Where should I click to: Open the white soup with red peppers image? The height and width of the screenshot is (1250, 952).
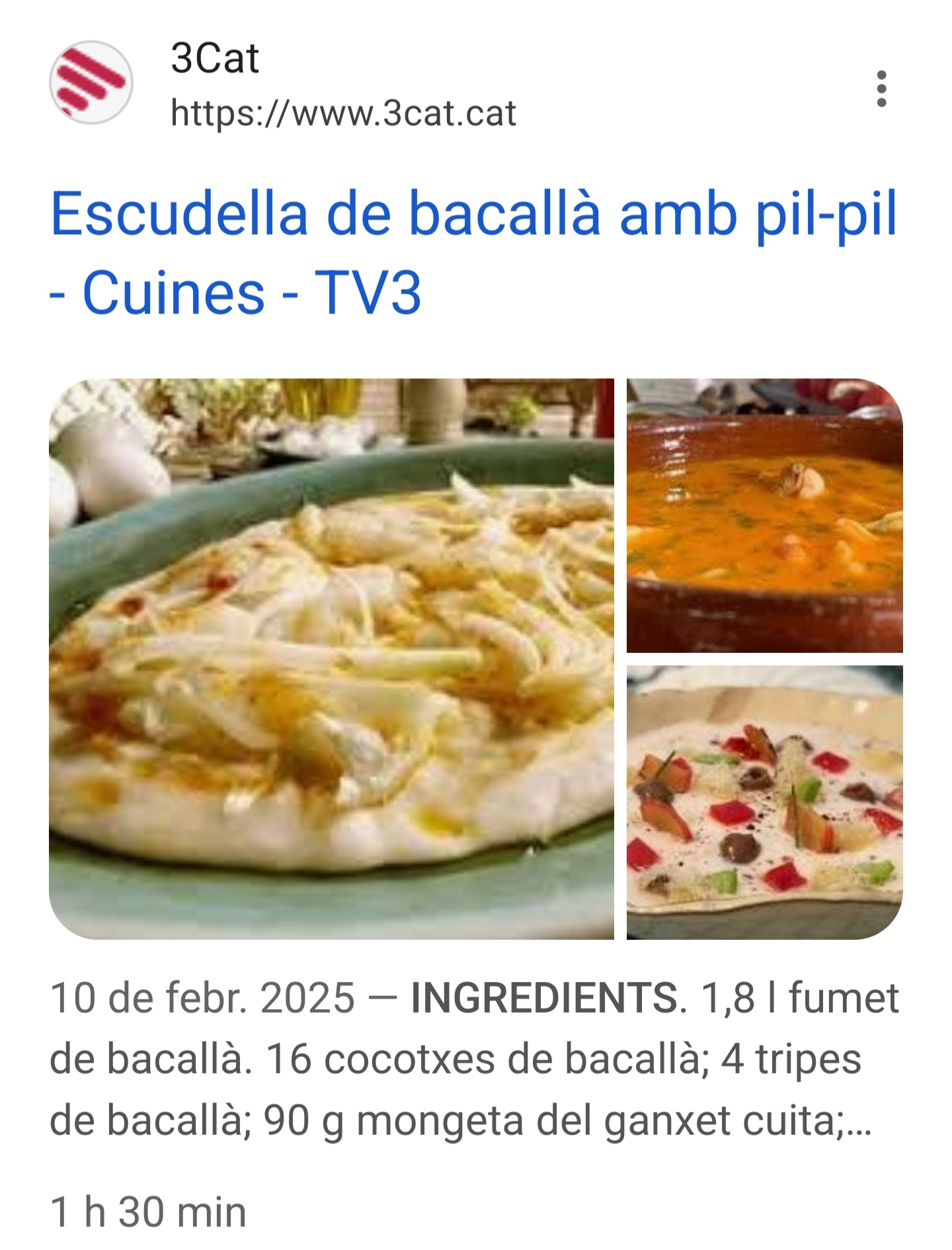(x=764, y=802)
